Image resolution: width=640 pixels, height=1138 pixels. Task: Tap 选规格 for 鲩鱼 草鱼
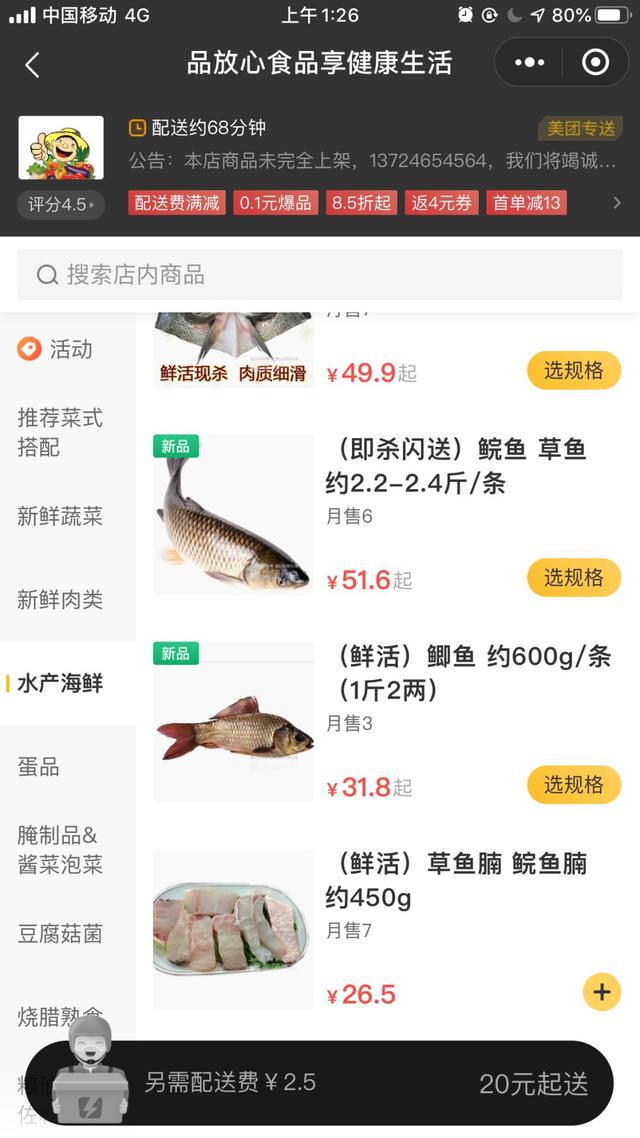[x=573, y=578]
